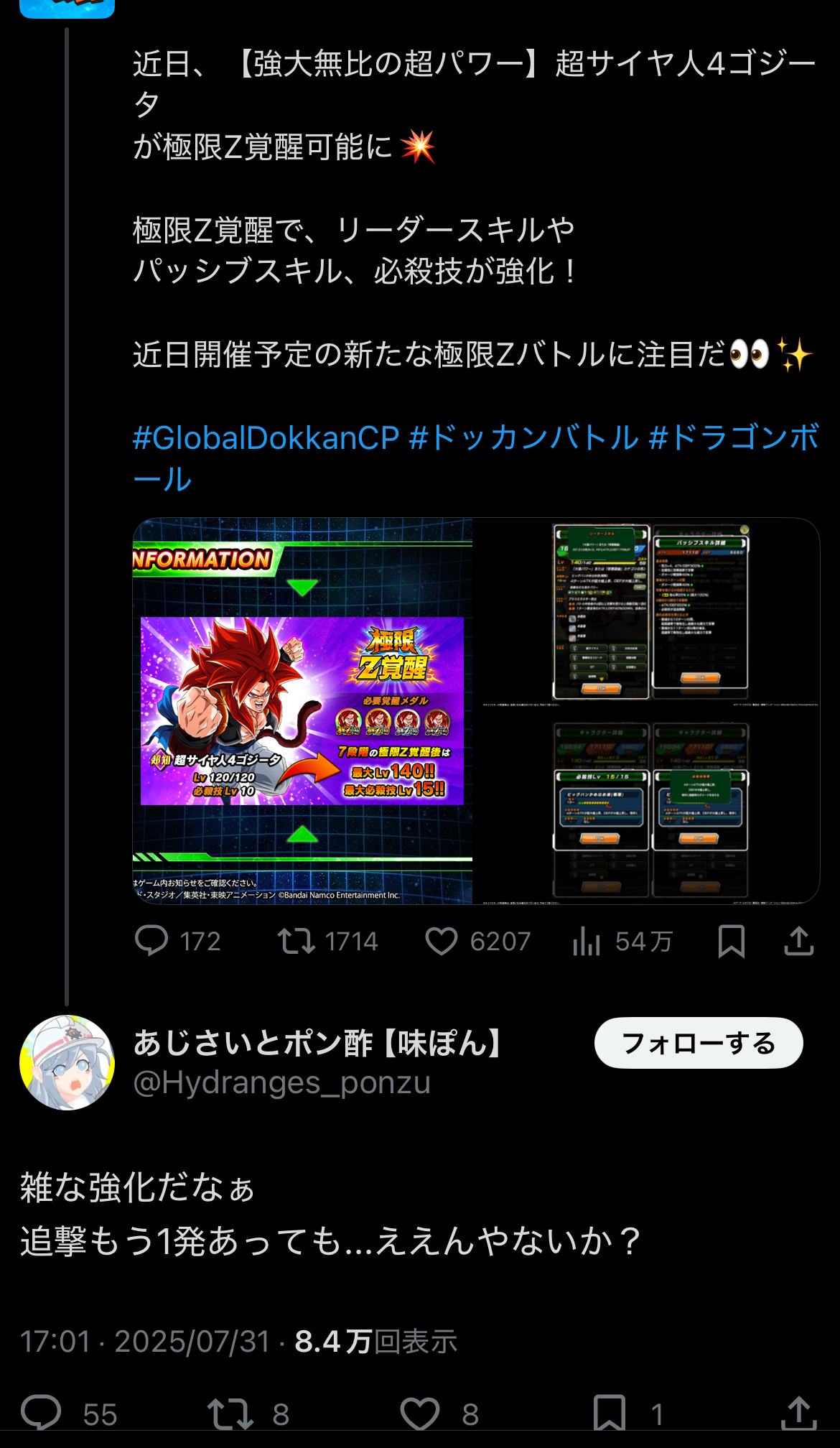This screenshot has width=840, height=1448.
Task: View analytics showing 54万 views
Action: (x=622, y=940)
